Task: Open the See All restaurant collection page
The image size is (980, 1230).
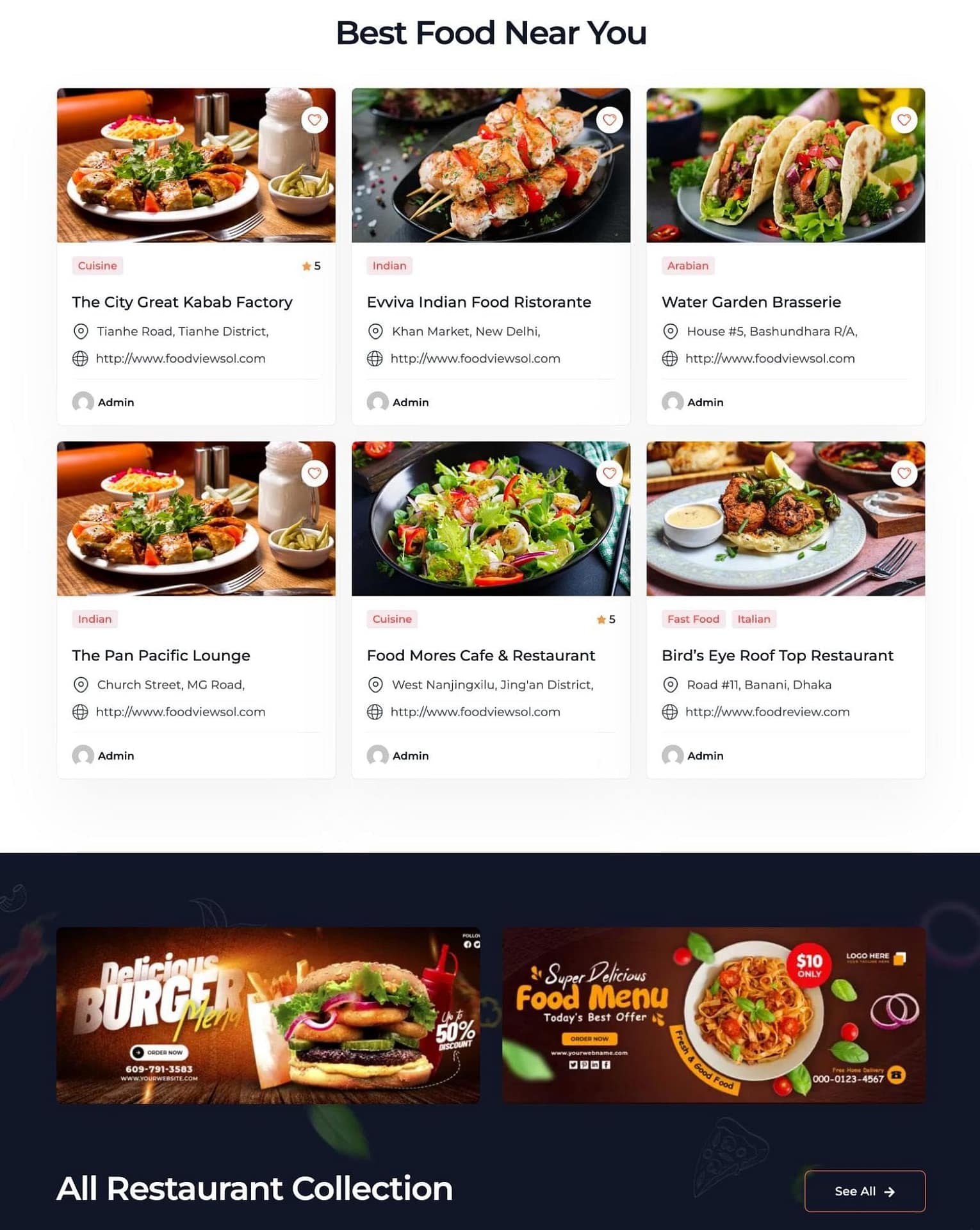Action: (864, 1191)
